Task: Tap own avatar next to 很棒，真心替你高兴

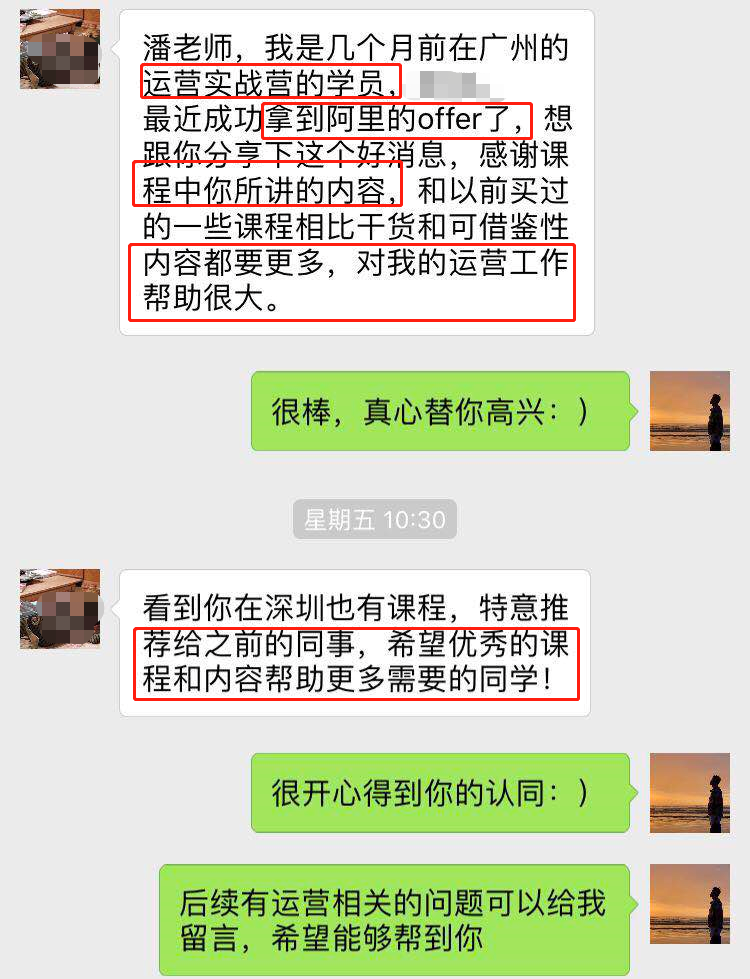Action: click(x=690, y=410)
